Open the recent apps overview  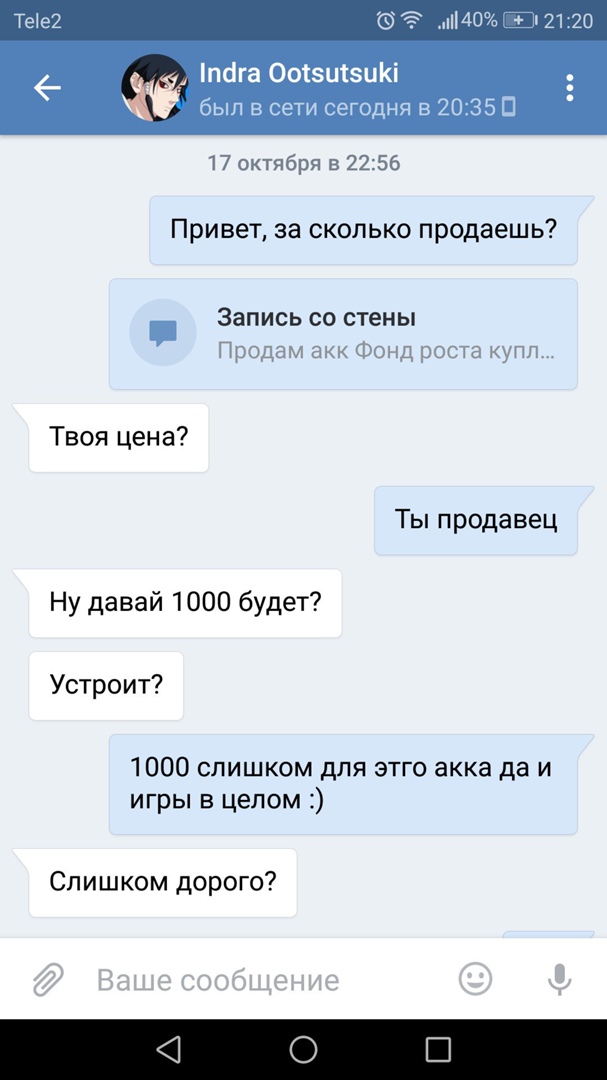coord(438,1049)
